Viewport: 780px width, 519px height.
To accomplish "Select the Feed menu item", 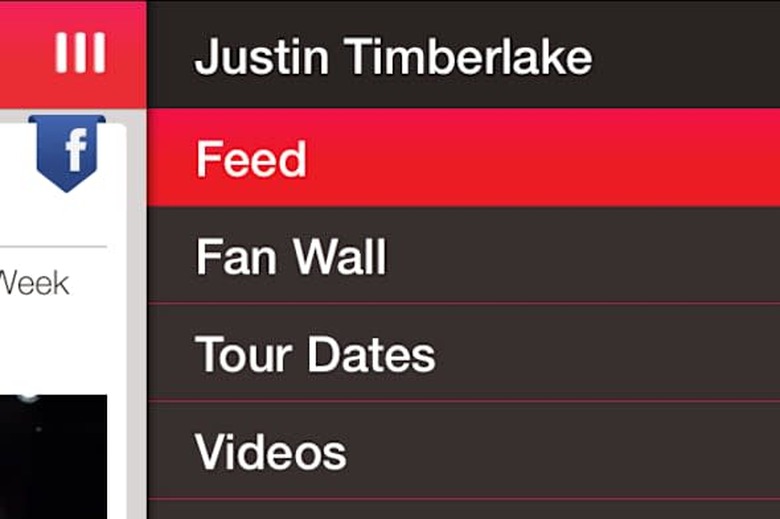I will [252, 160].
